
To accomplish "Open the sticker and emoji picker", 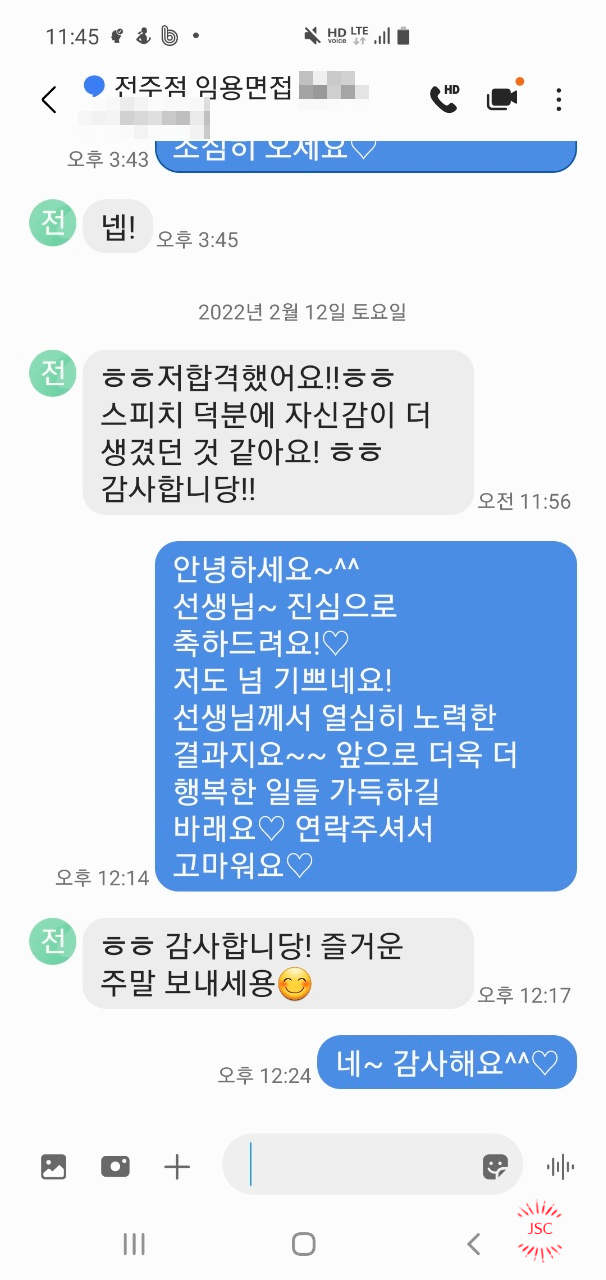I will (x=495, y=1166).
